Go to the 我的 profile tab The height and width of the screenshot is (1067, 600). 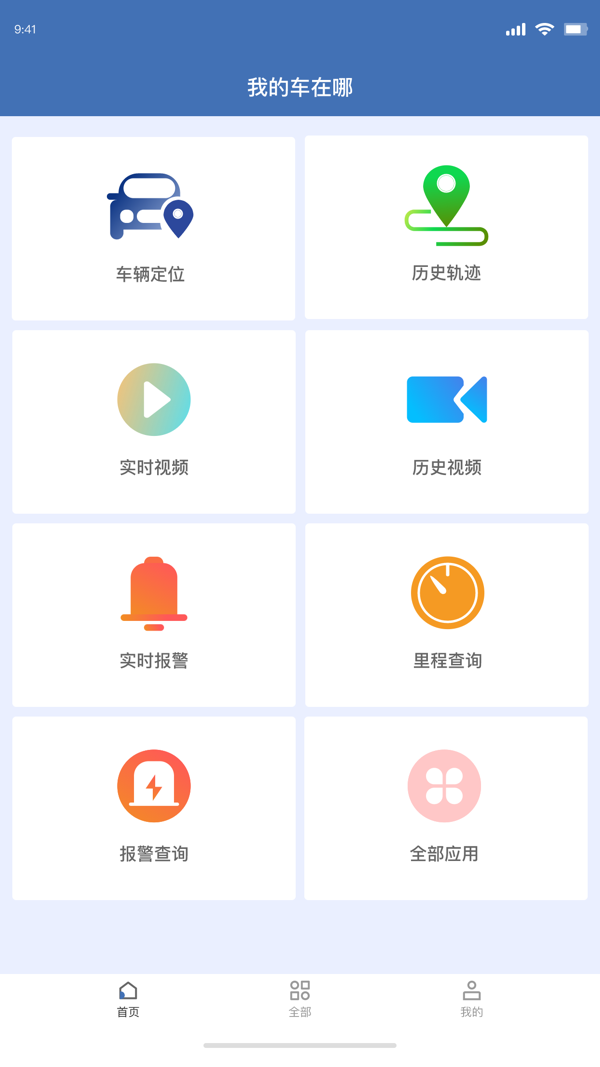pos(472,999)
